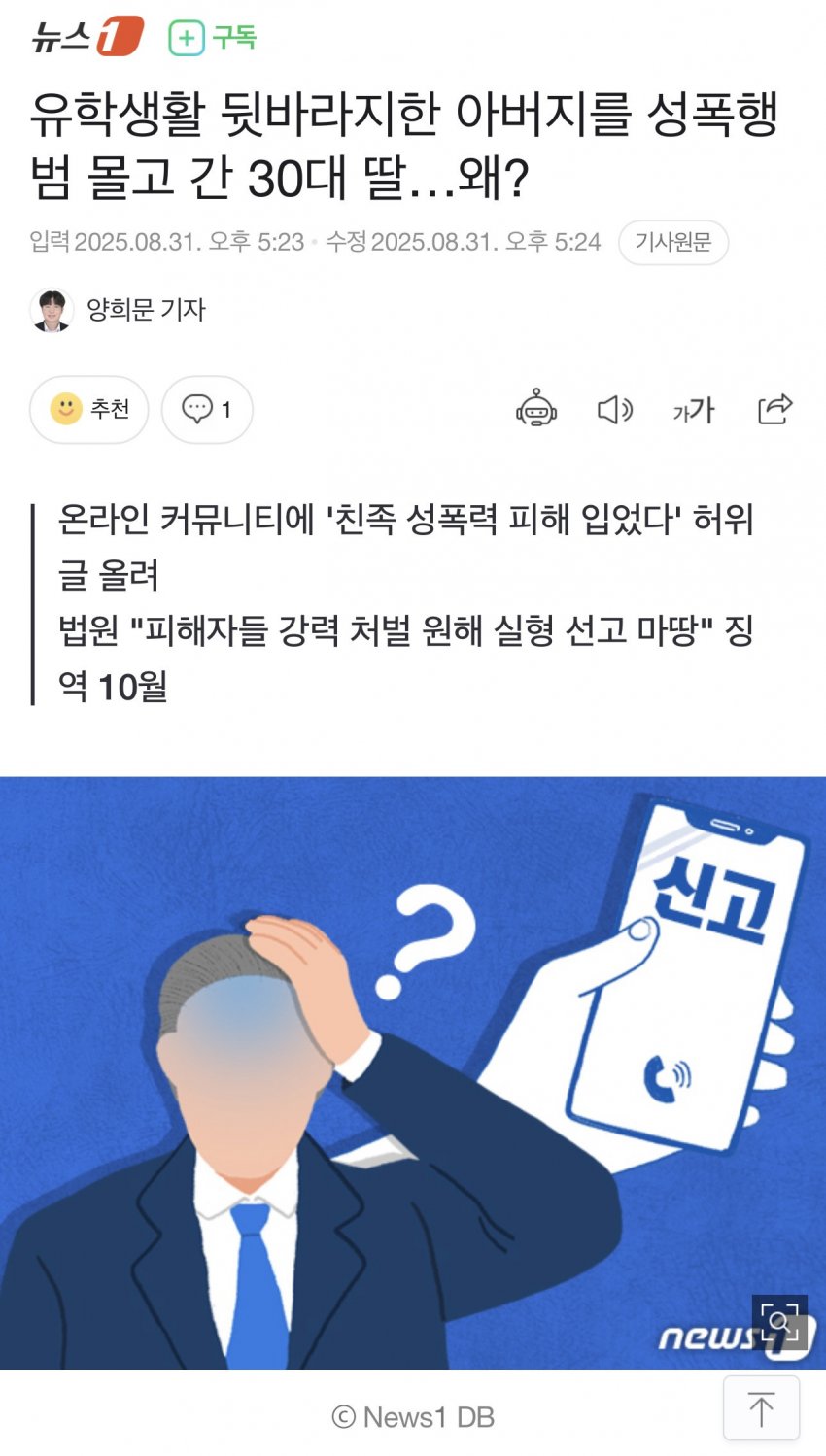This screenshot has width=826, height=1456.
Task: Recommend the article with the 추천 button
Action: point(89,409)
